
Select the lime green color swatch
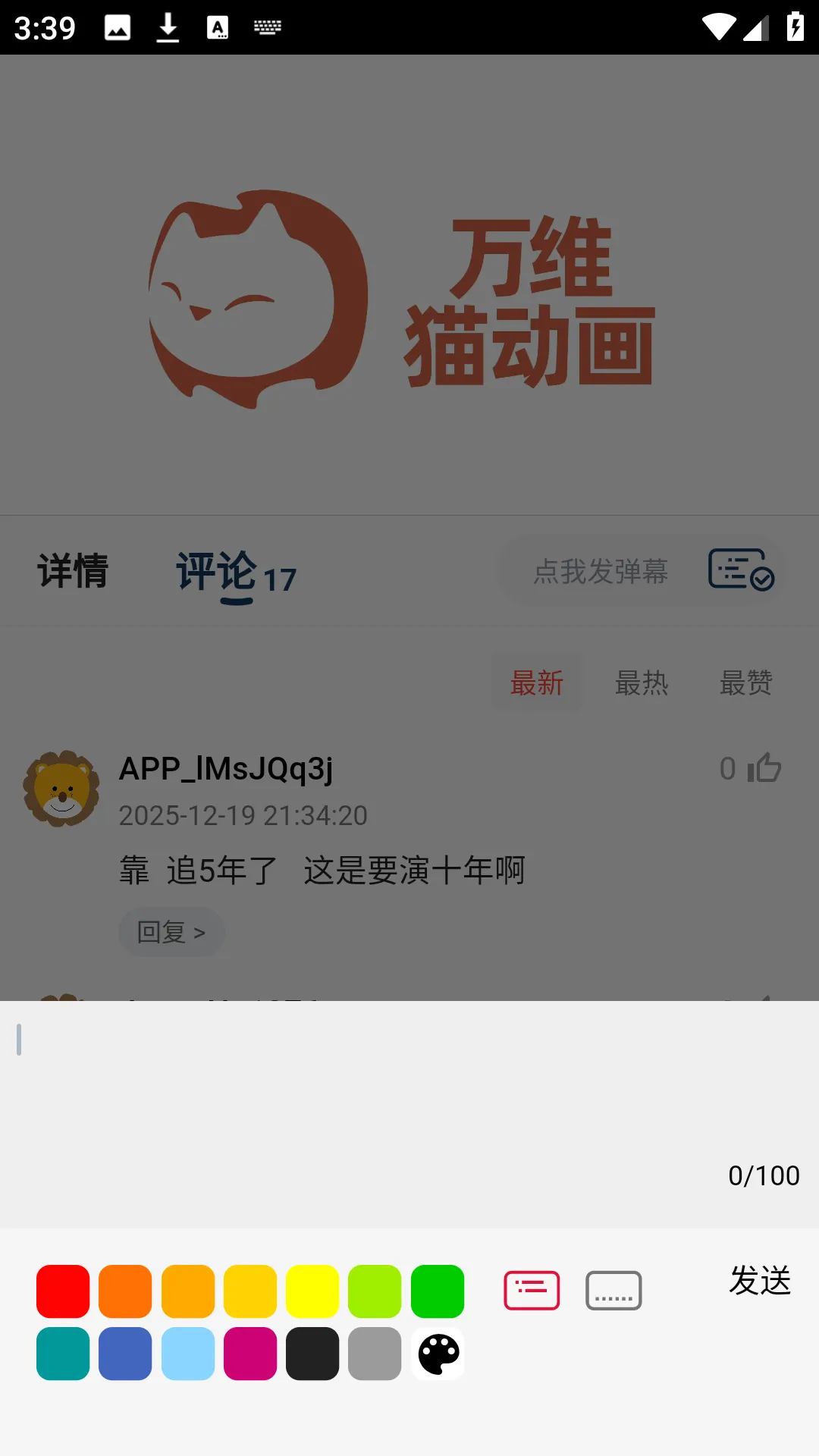[375, 1291]
